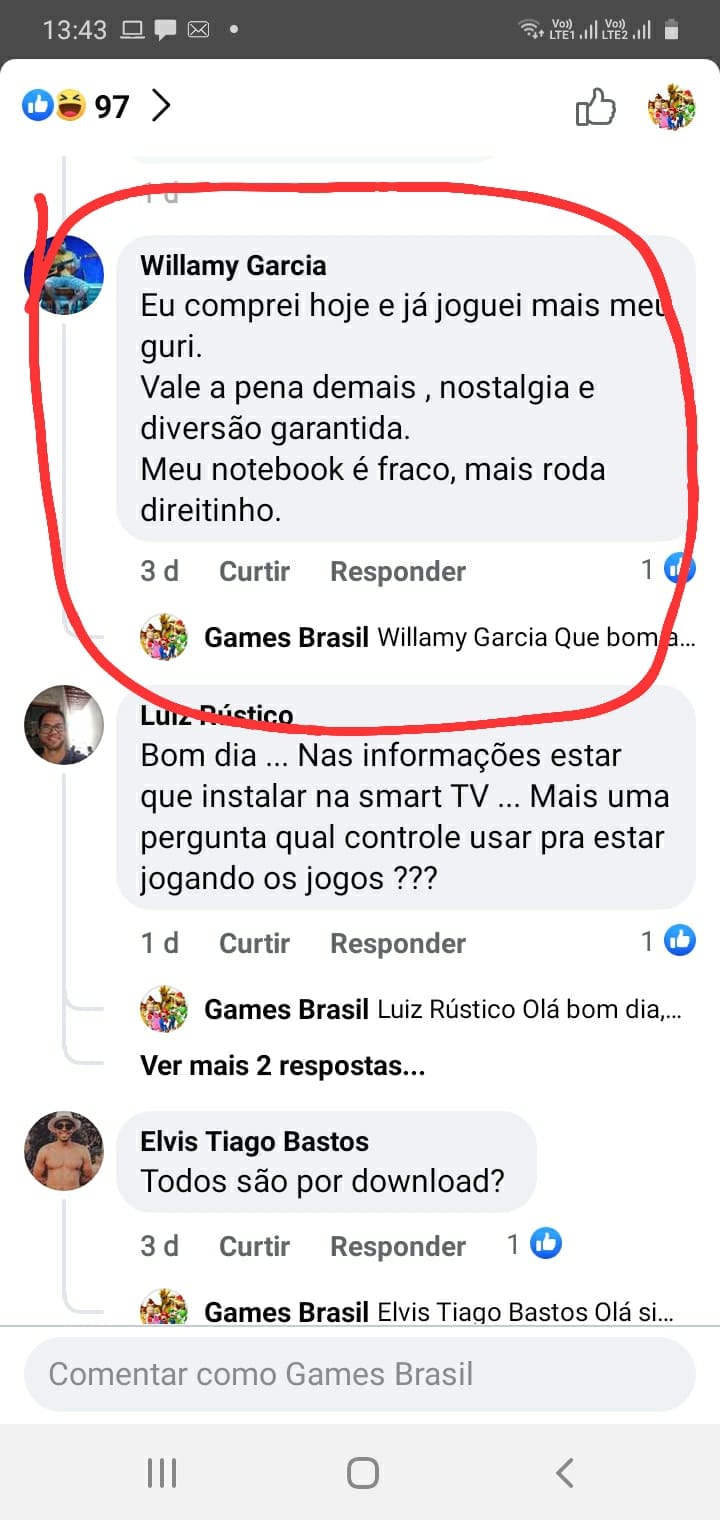Reply to Luiz Rústico's comment
Image resolution: width=720 pixels, height=1520 pixels.
click(398, 943)
